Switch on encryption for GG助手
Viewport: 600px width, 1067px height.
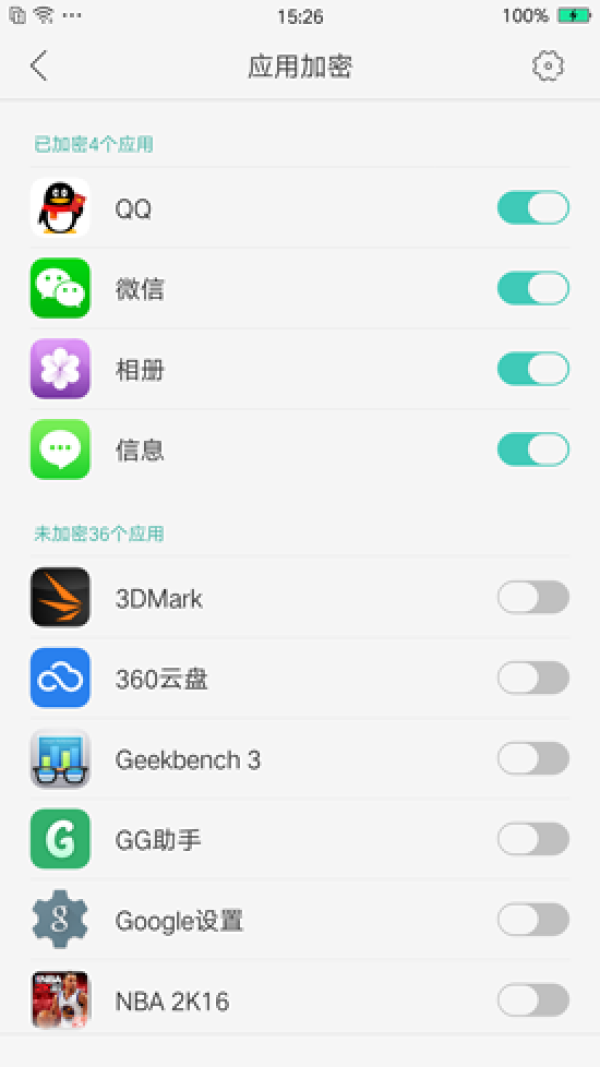(533, 839)
